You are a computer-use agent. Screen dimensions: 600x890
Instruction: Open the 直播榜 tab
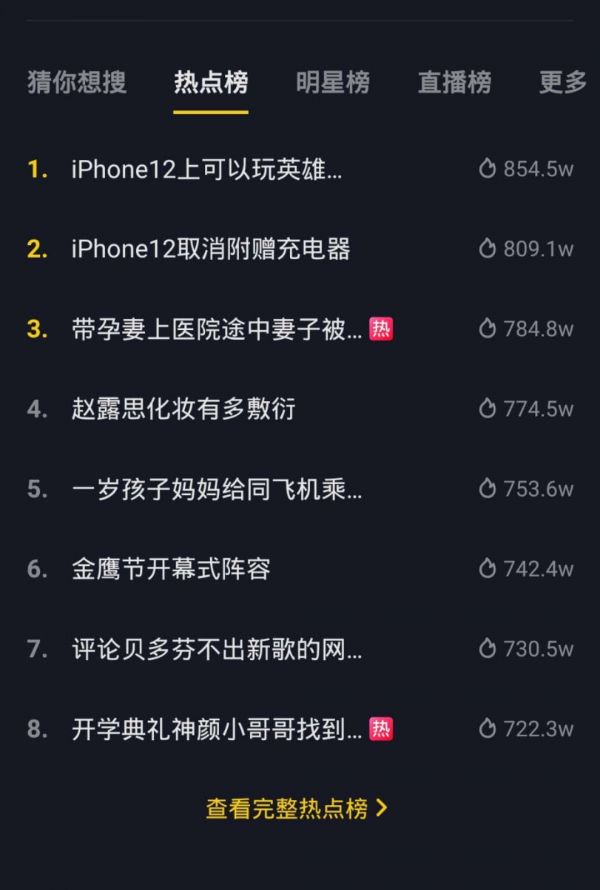coord(455,82)
